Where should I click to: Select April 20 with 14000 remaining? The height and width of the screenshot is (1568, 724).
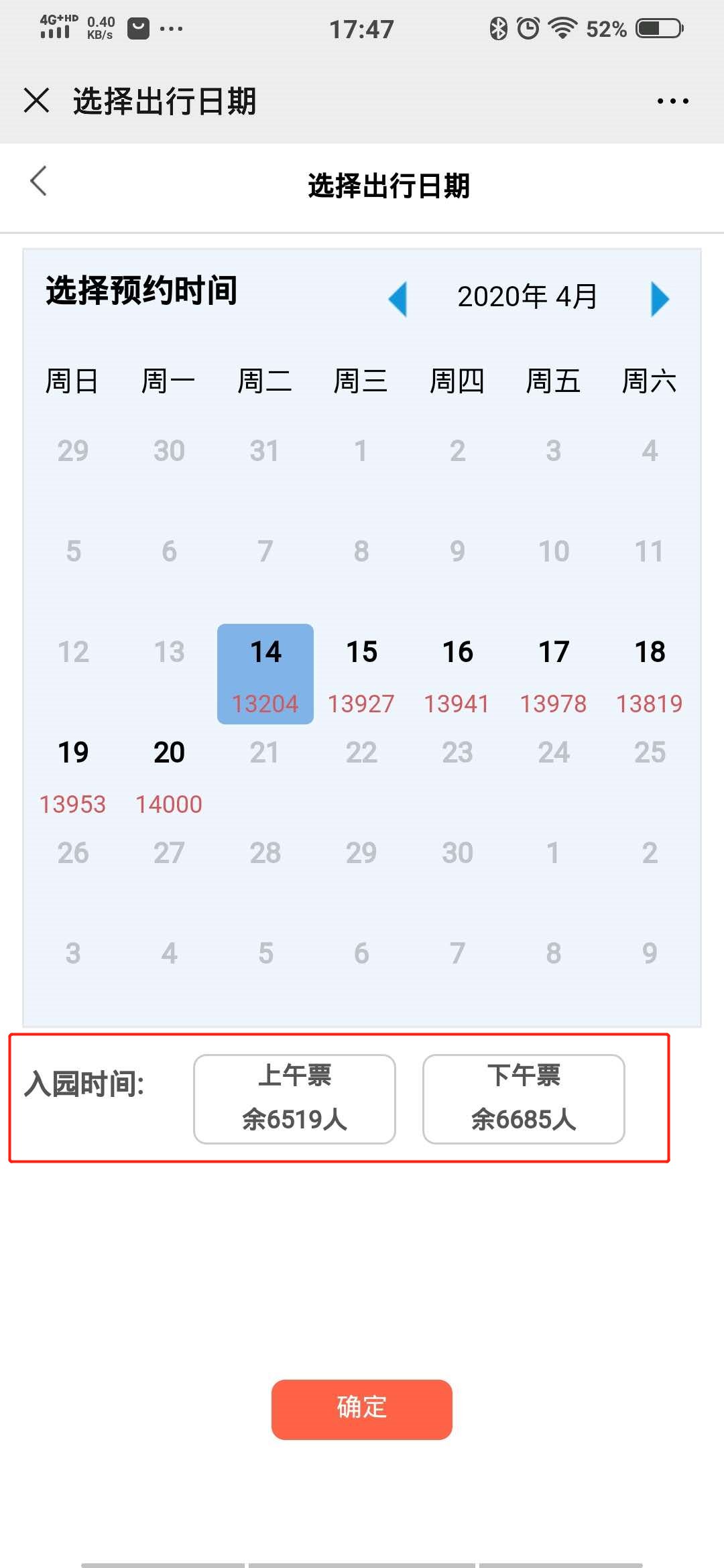tap(169, 774)
